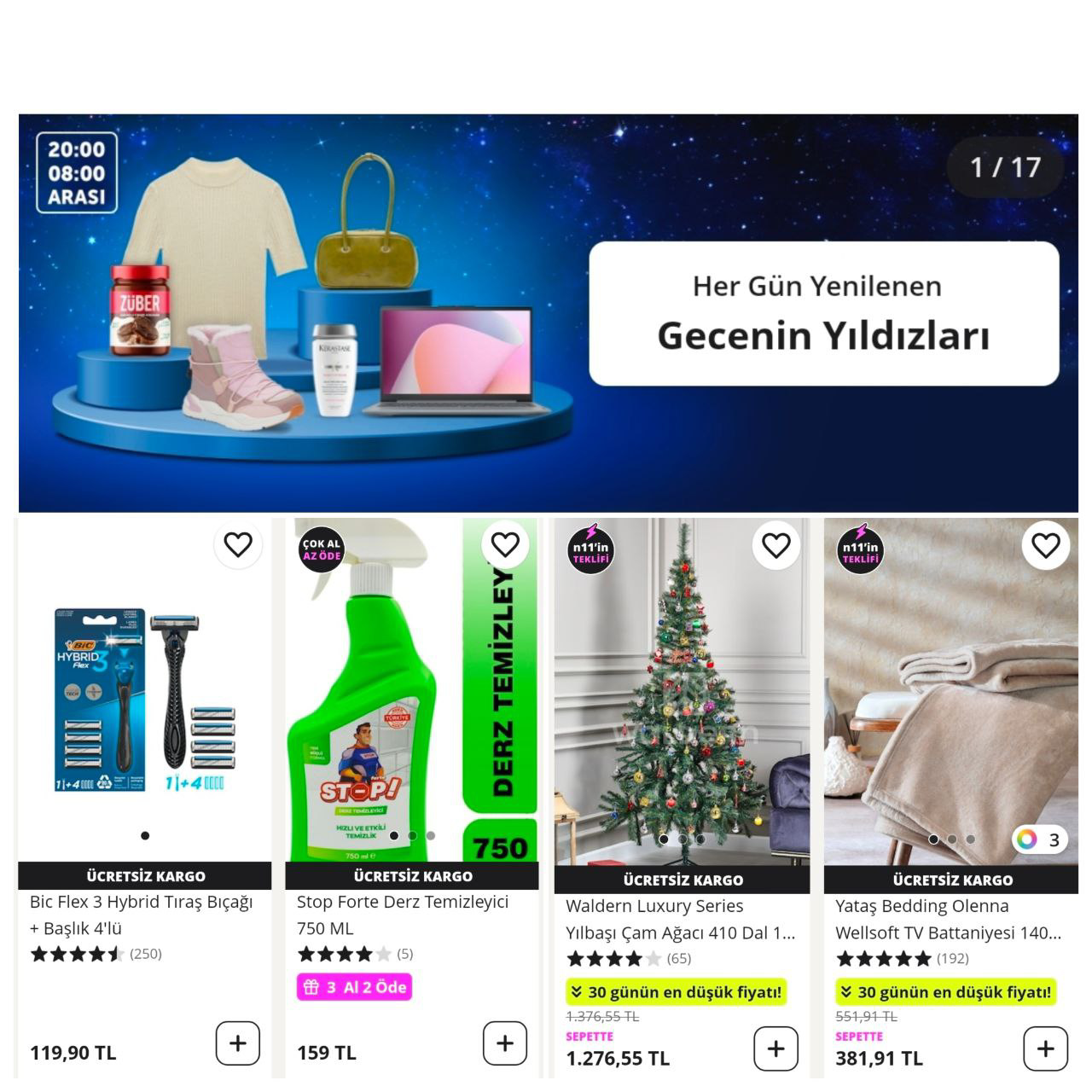
Task: Open Stop Forte Derz Temizleyici 750 ML product
Action: pyautogui.click(x=403, y=915)
